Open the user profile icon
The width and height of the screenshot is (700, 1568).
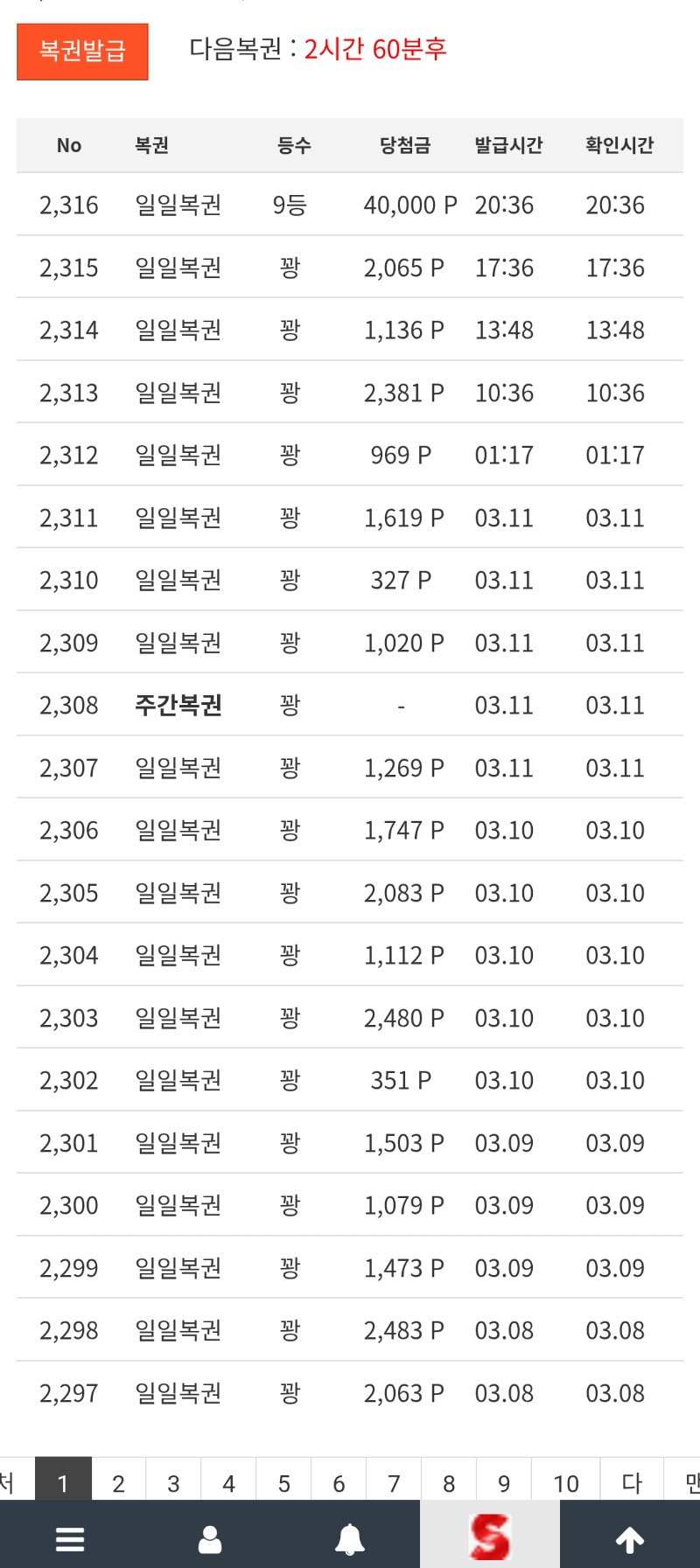[210, 1538]
